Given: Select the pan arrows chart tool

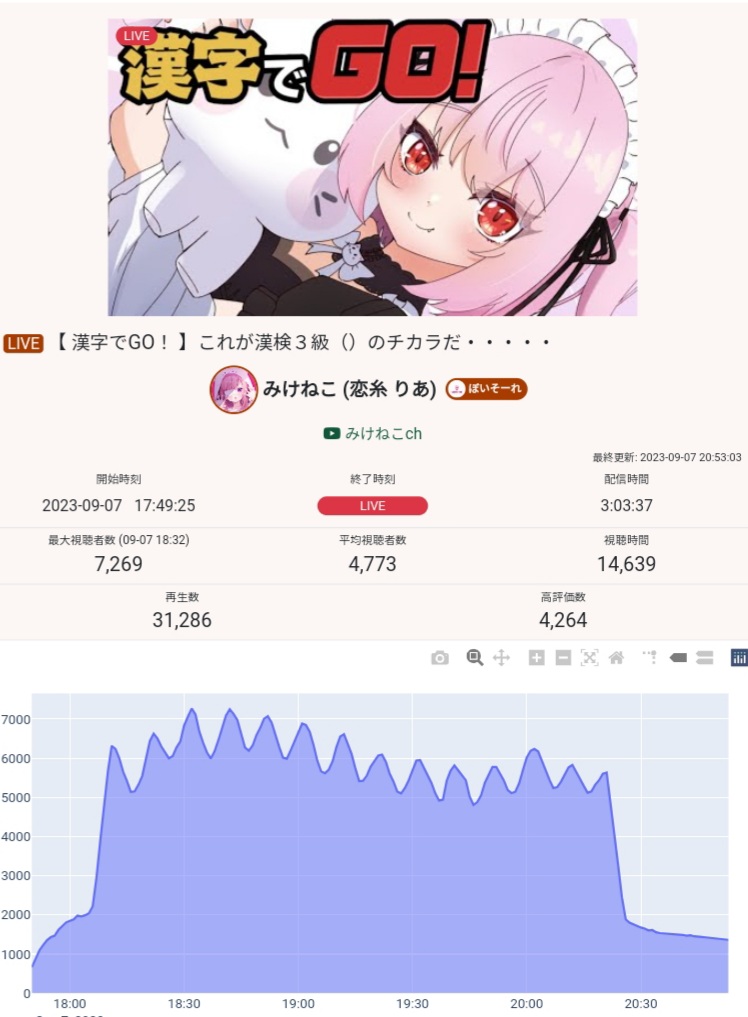Looking at the screenshot, I should click(x=502, y=657).
